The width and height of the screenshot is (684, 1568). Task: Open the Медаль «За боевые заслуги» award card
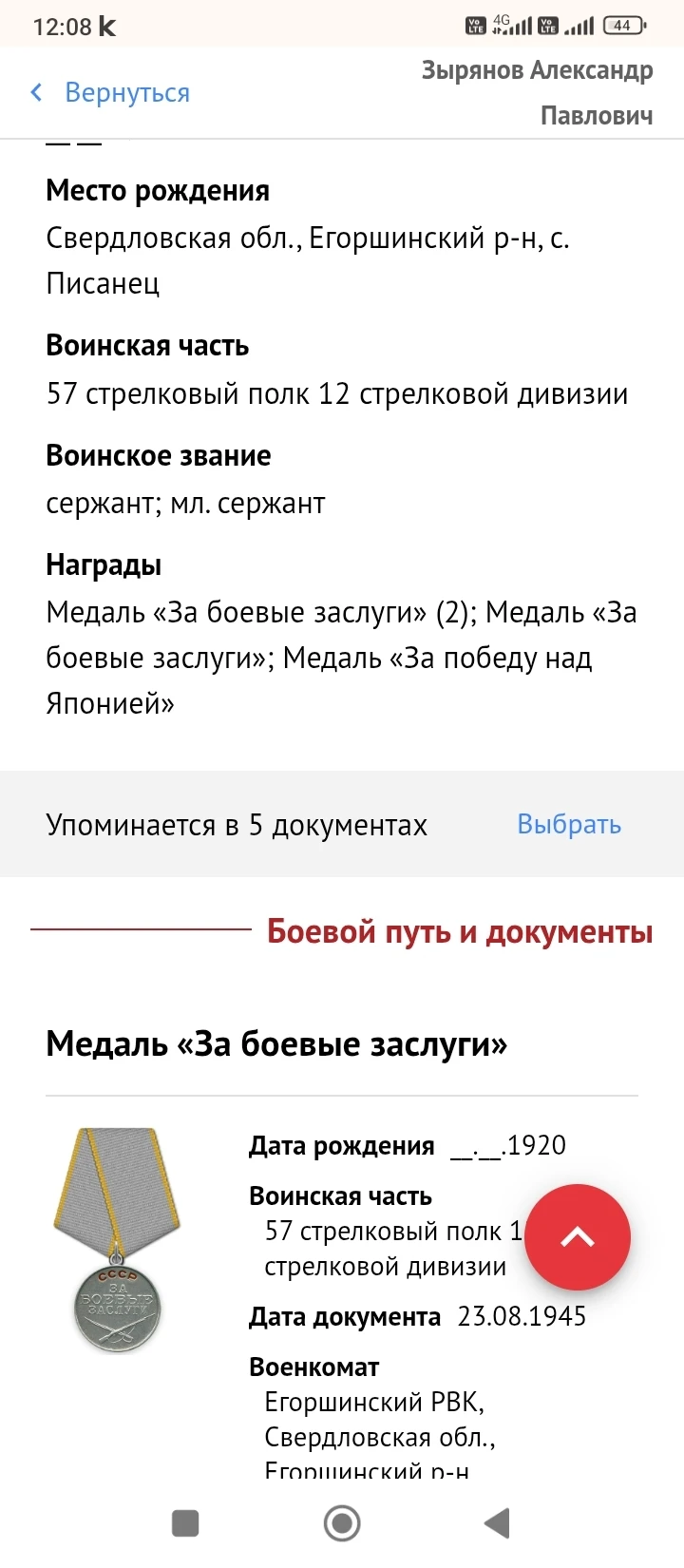[275, 1044]
